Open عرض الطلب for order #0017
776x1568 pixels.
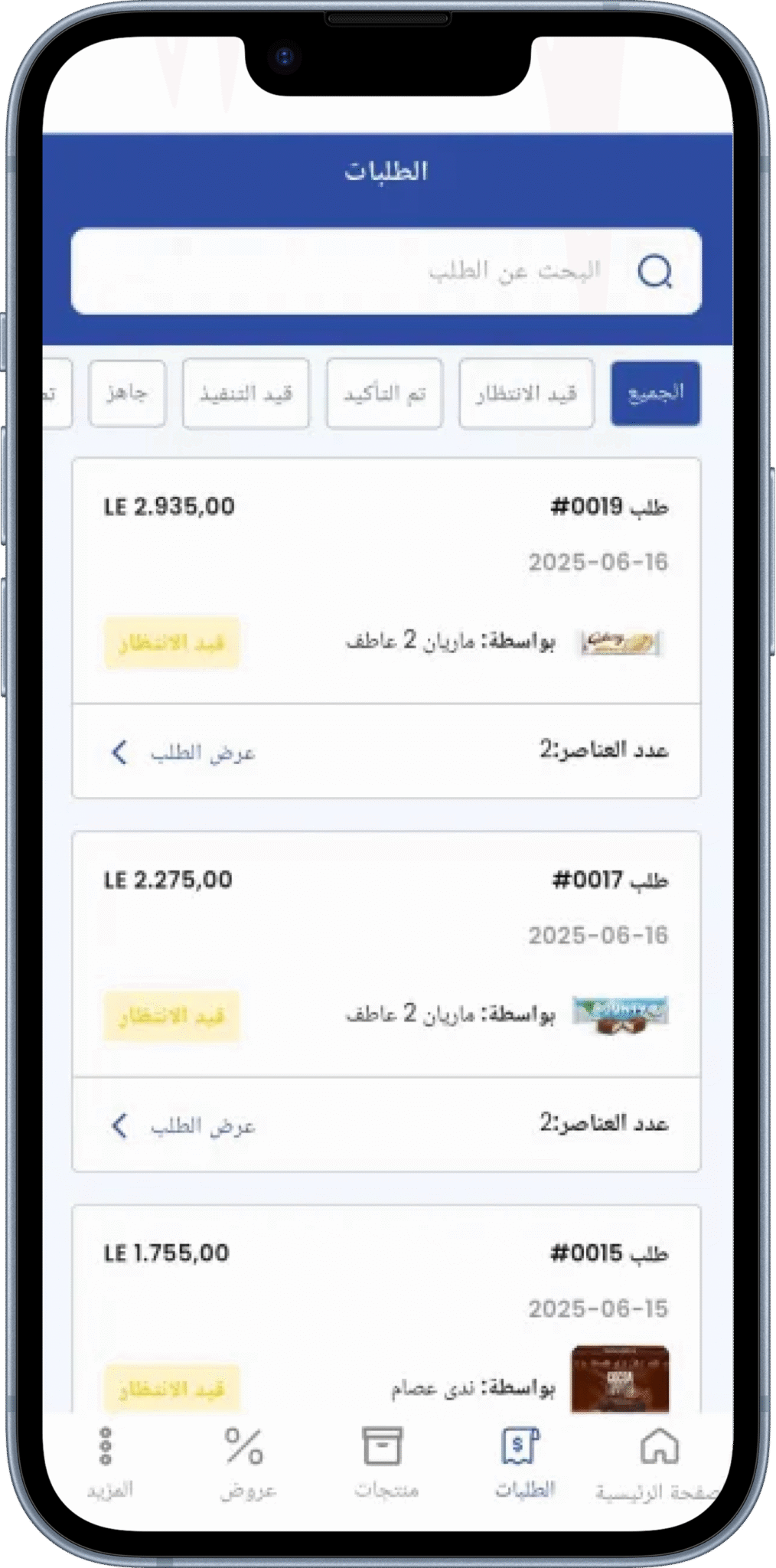[x=184, y=1125]
